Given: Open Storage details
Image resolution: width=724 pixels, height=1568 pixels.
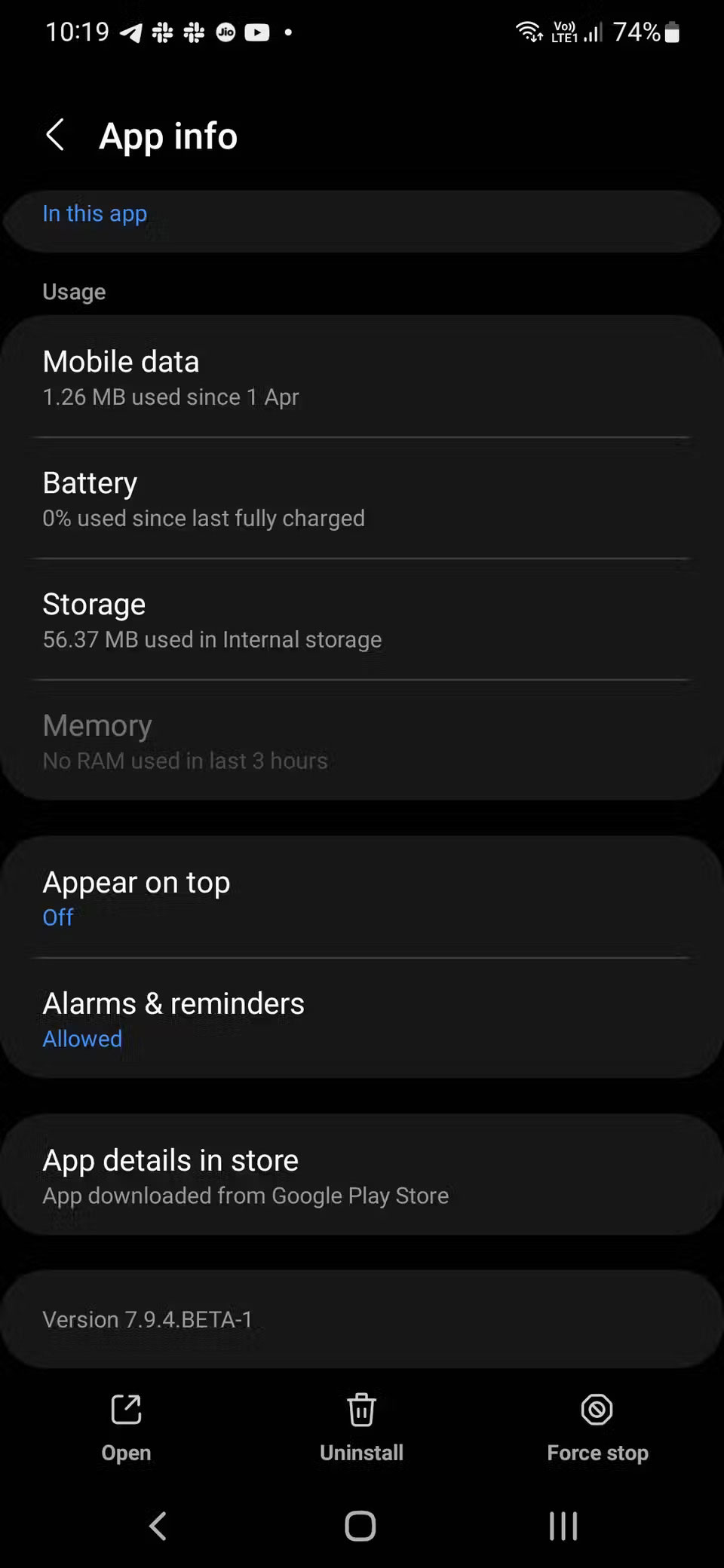Looking at the screenshot, I should (x=362, y=620).
